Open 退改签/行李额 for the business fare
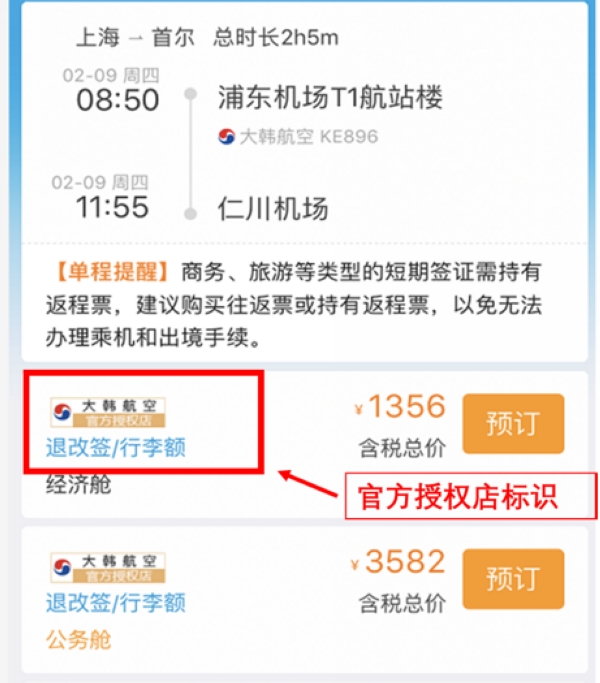The width and height of the screenshot is (600, 683). tap(115, 603)
